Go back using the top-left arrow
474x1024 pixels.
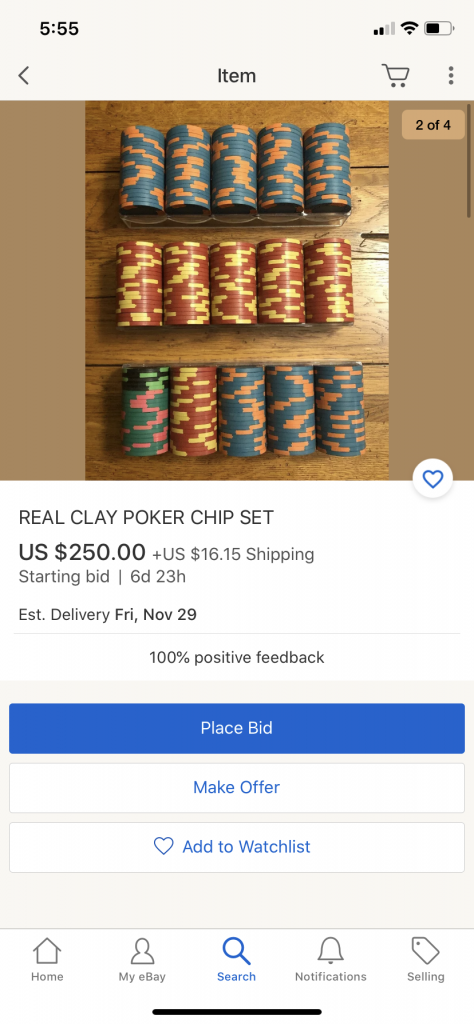24,76
